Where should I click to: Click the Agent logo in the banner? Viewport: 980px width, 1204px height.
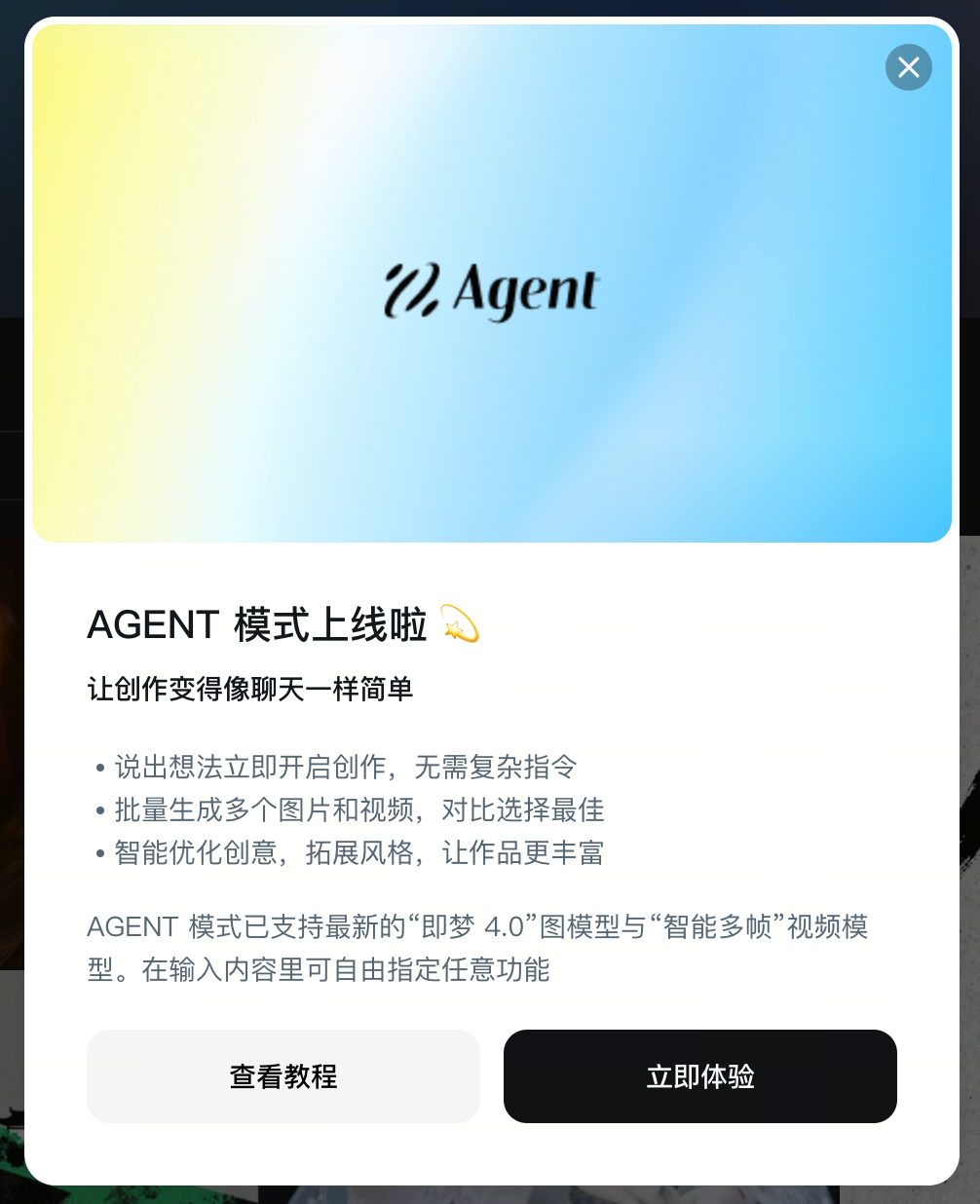tap(492, 290)
